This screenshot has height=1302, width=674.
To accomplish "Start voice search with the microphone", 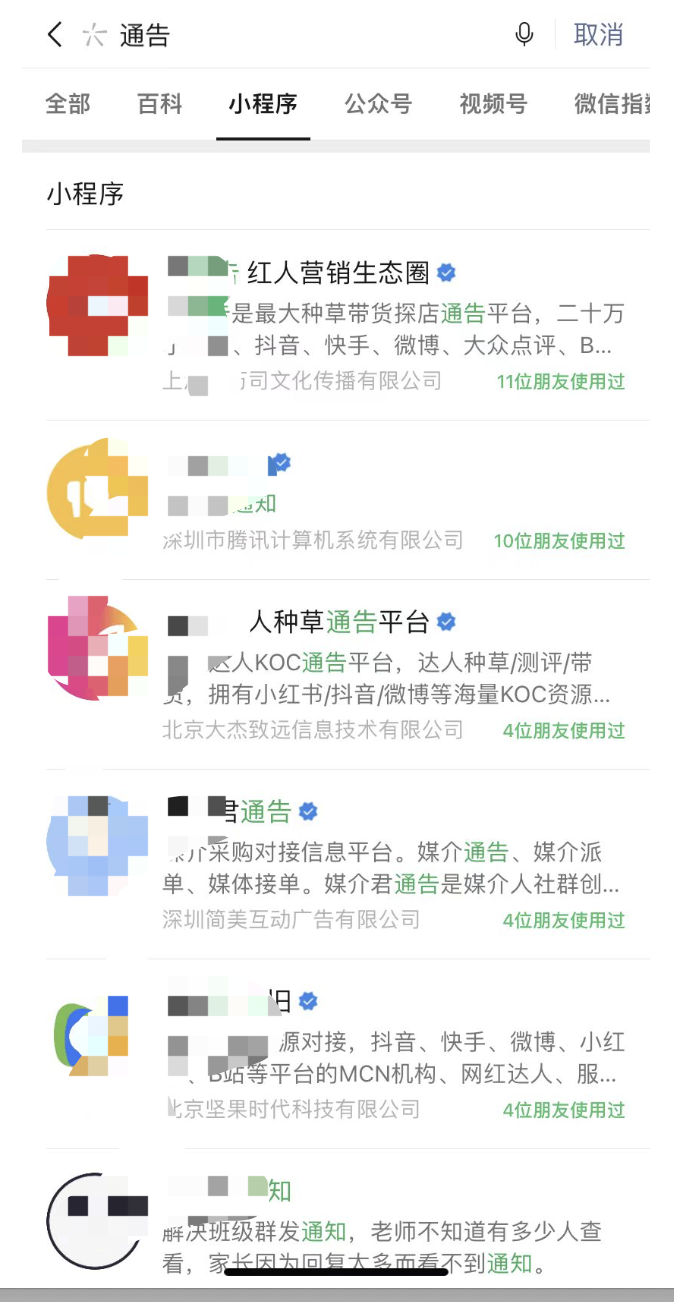I will point(524,35).
